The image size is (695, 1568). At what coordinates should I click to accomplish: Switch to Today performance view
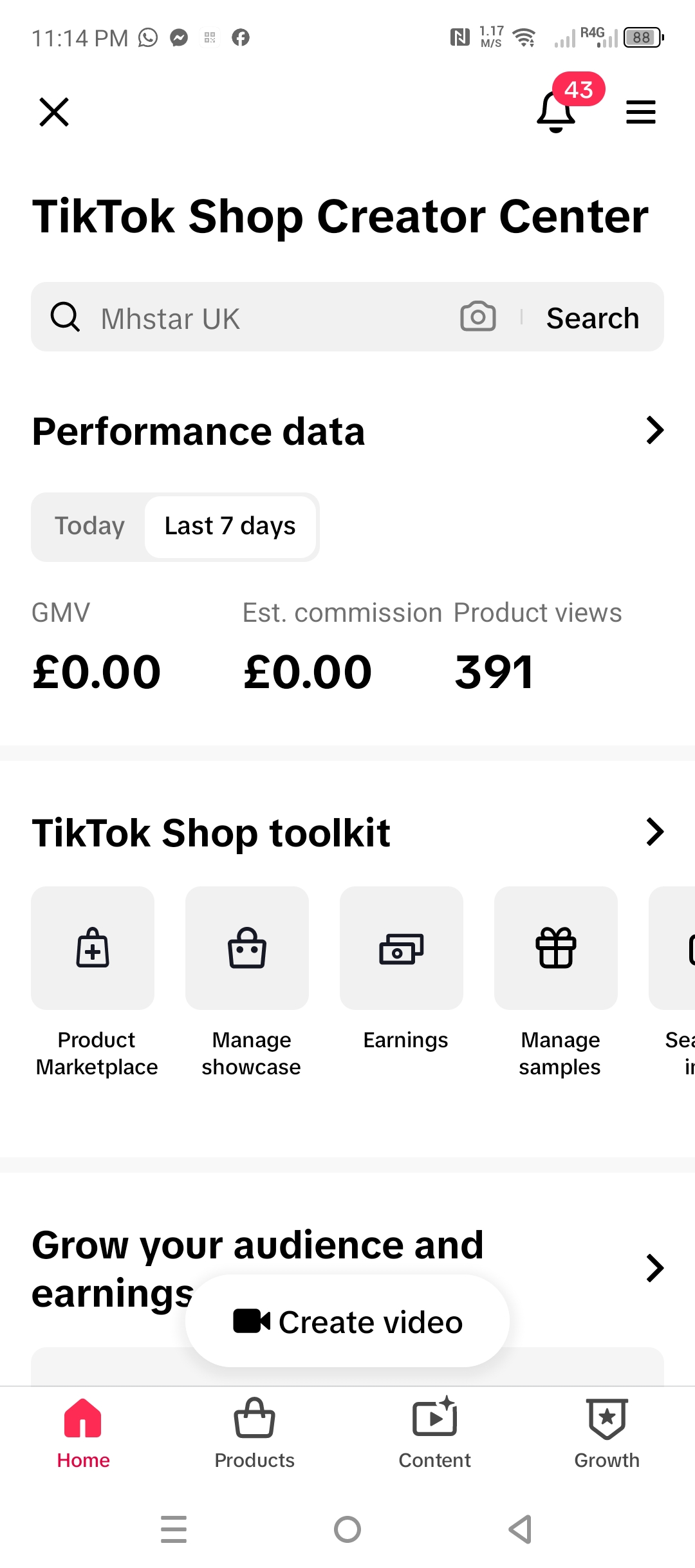click(89, 526)
